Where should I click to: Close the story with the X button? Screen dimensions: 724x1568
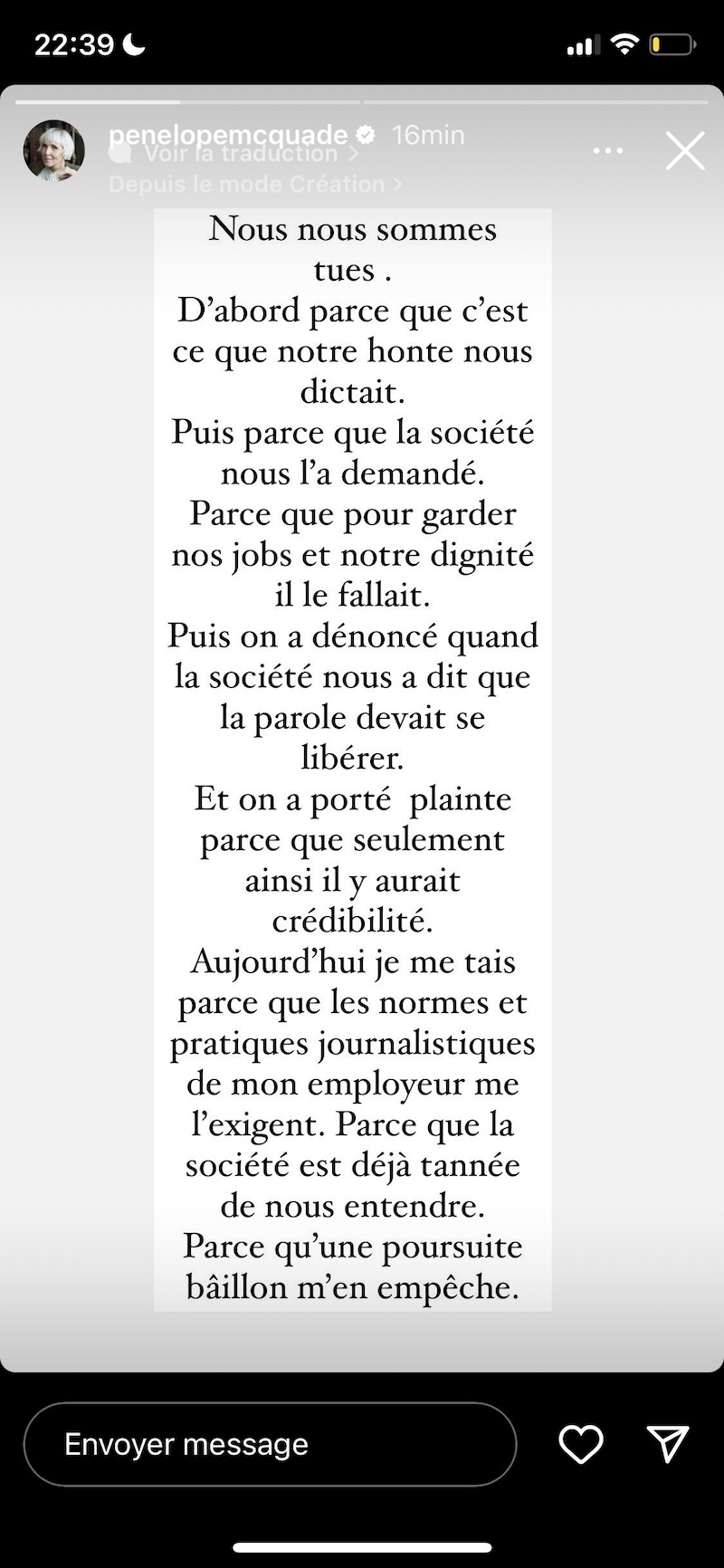pos(685,150)
